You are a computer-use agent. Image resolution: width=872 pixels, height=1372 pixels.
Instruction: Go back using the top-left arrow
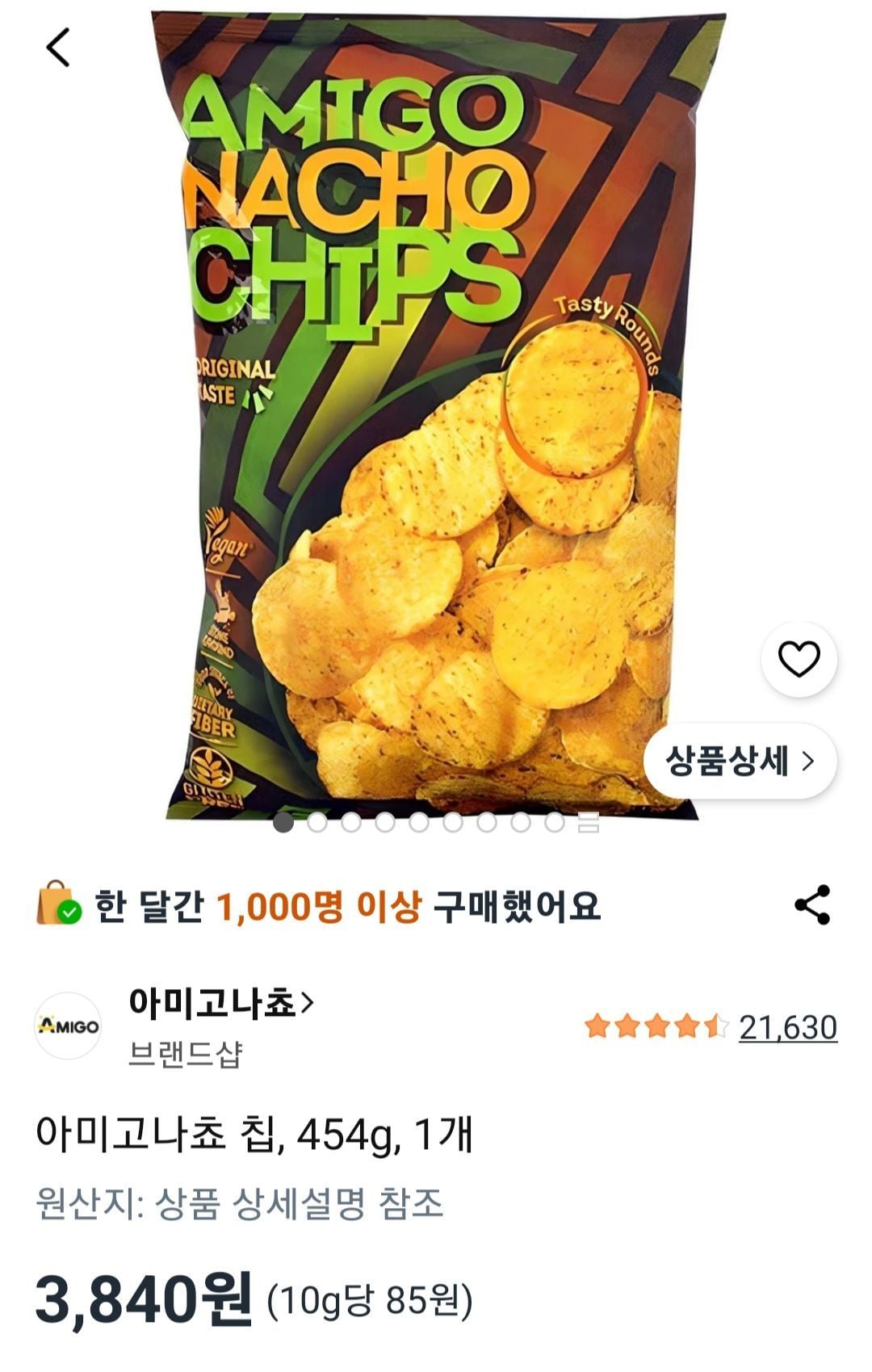point(58,47)
